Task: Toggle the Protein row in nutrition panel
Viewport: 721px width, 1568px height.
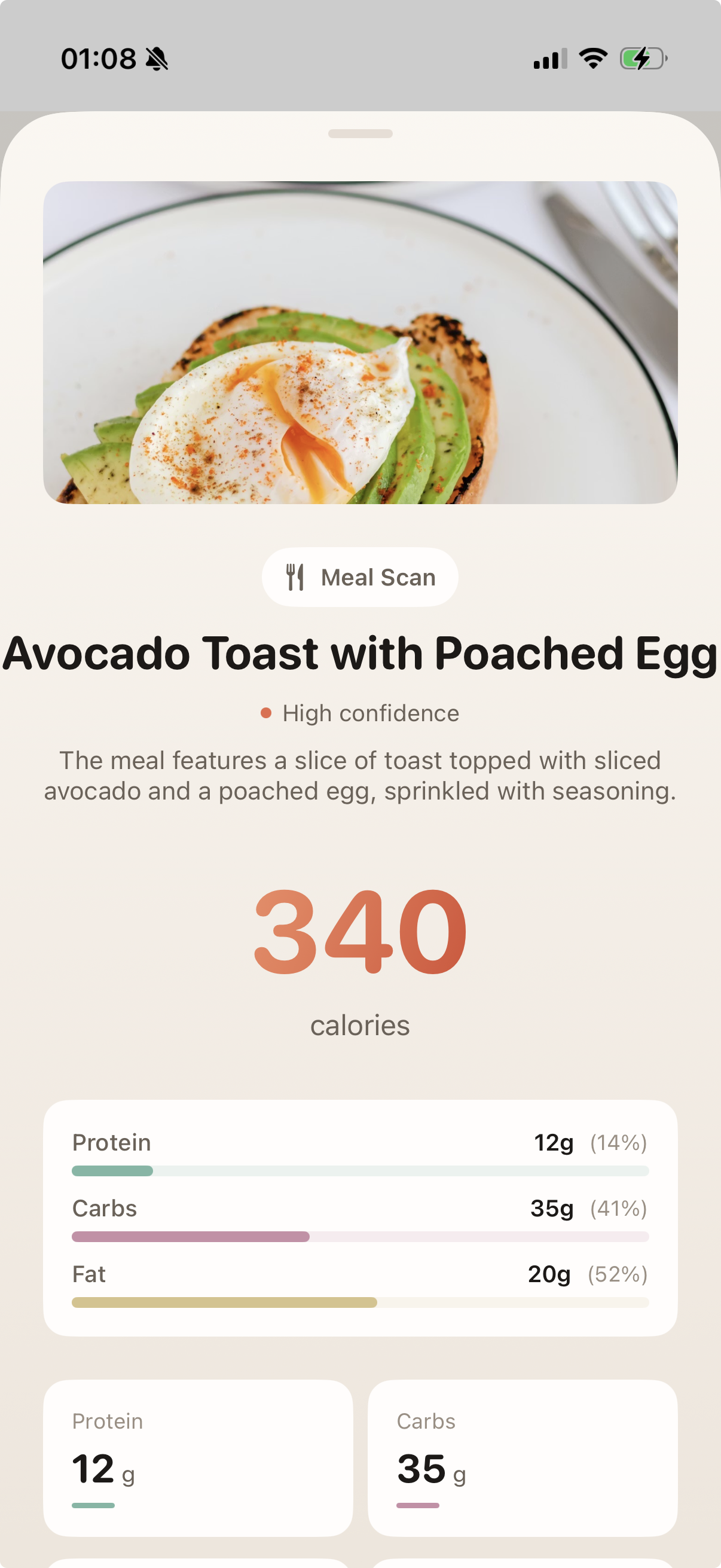Action: point(360,1143)
